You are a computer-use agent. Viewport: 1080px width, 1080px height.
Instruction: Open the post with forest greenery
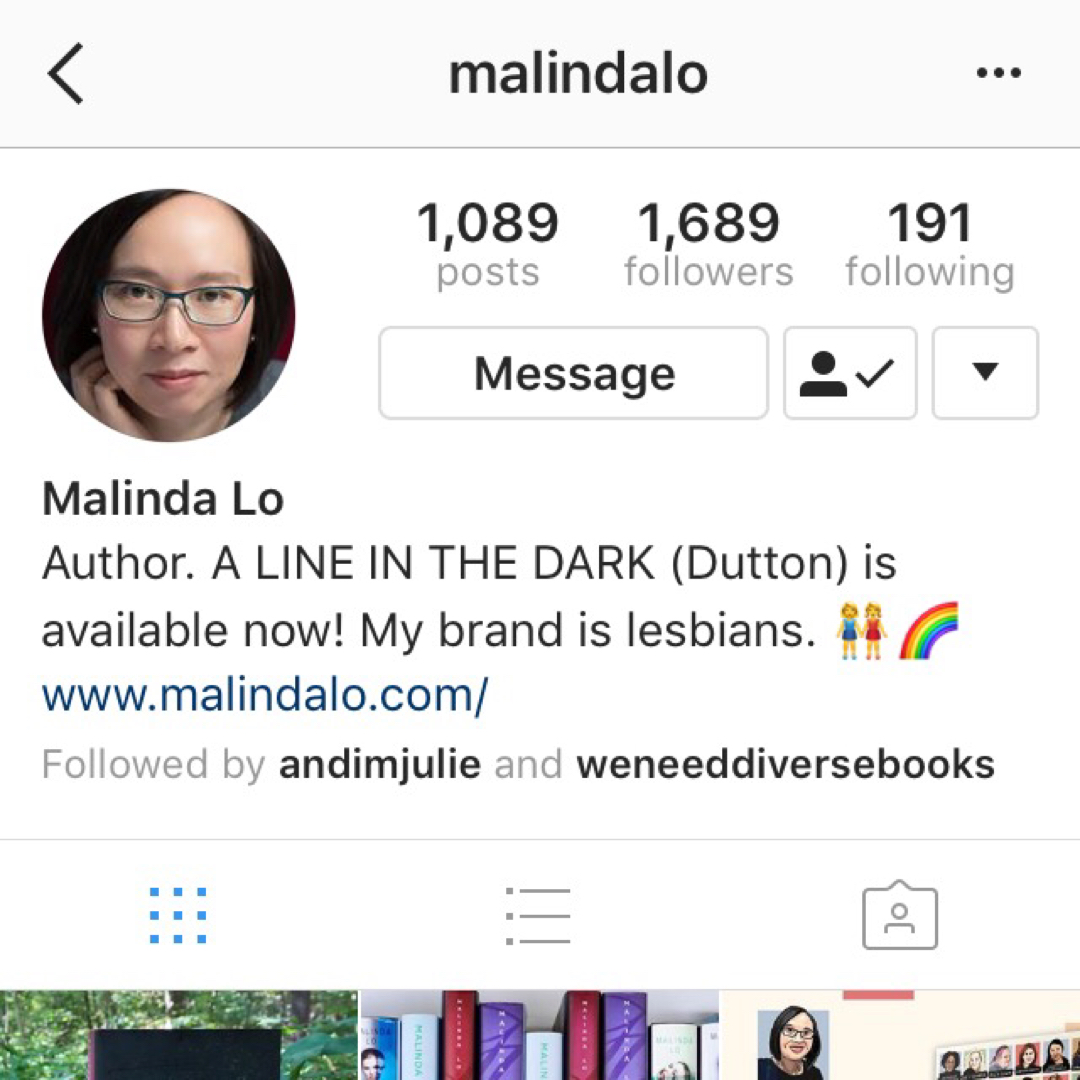[178, 1035]
